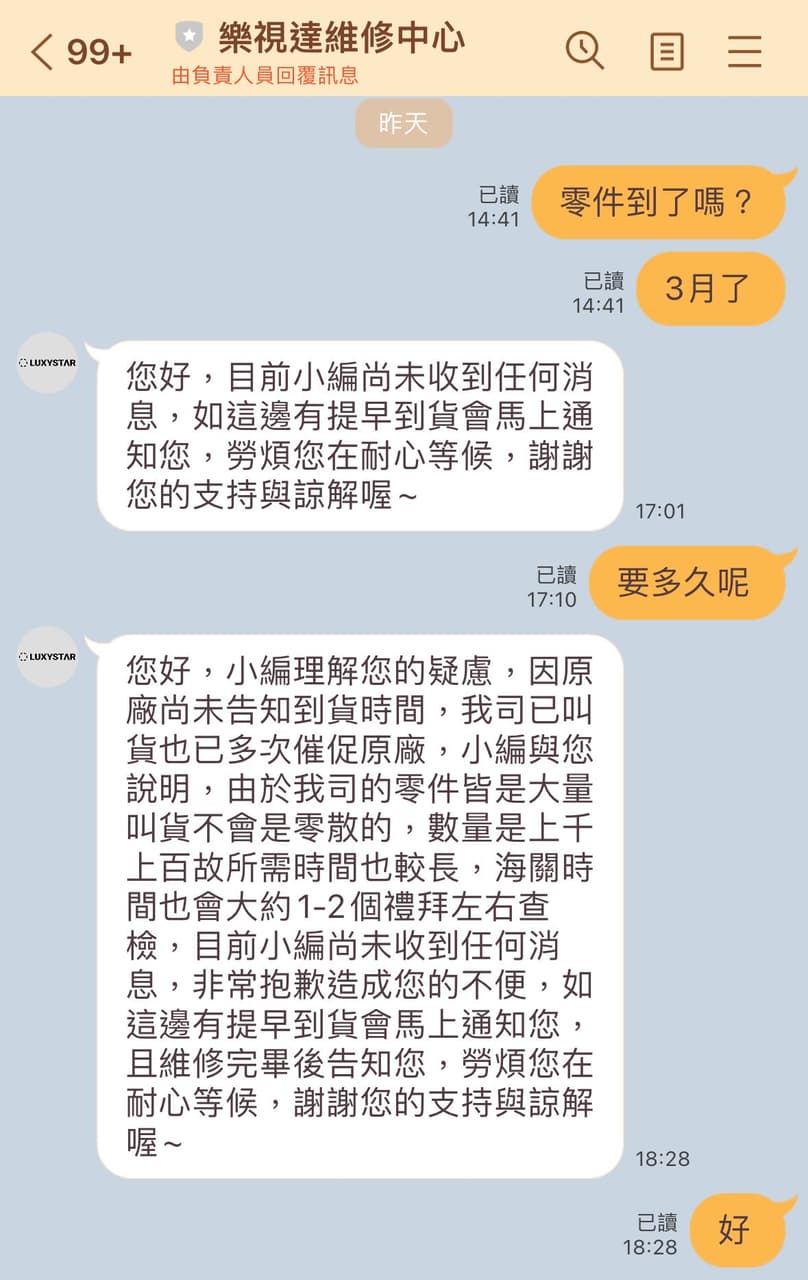Search within this chat
Viewport: 808px width, 1280px height.
click(585, 50)
